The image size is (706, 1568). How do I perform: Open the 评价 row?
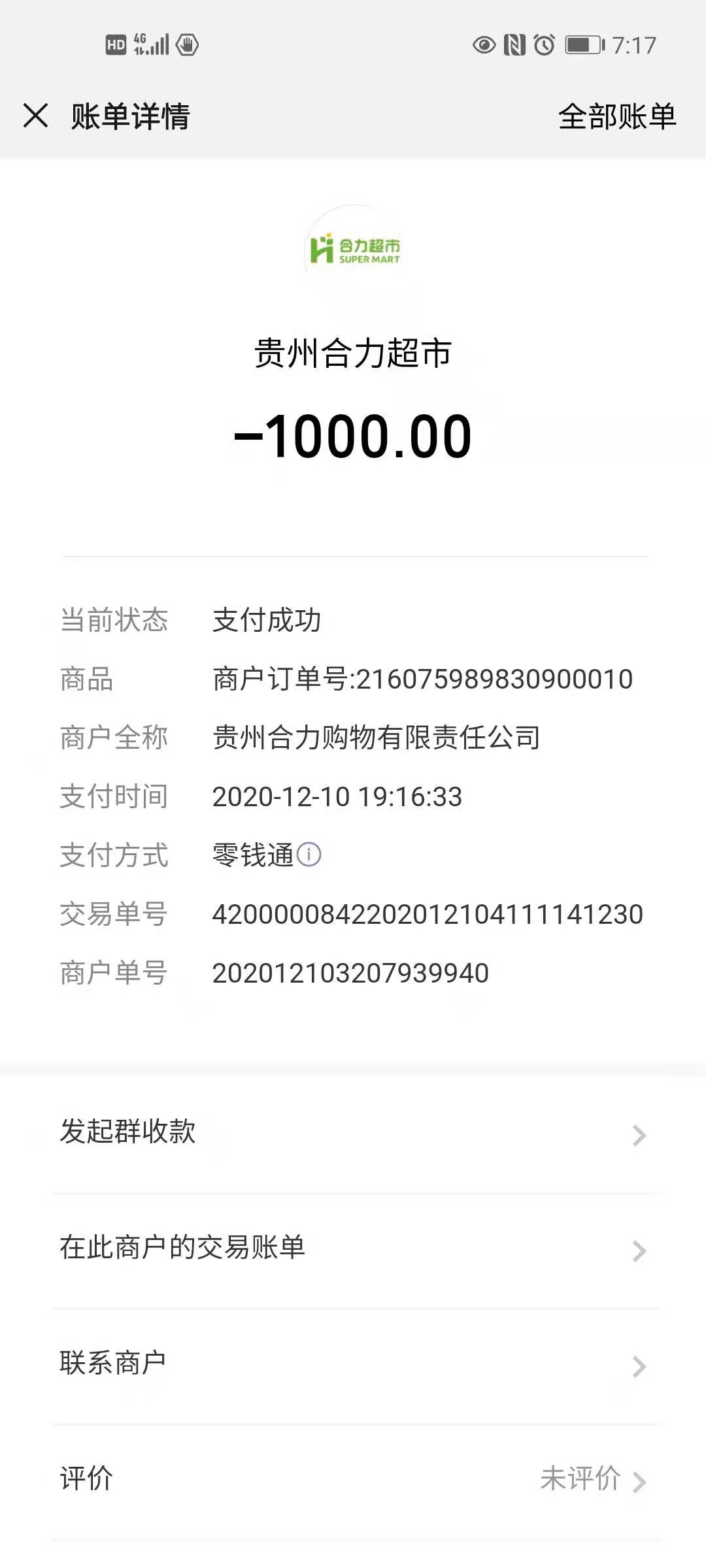[353, 1479]
